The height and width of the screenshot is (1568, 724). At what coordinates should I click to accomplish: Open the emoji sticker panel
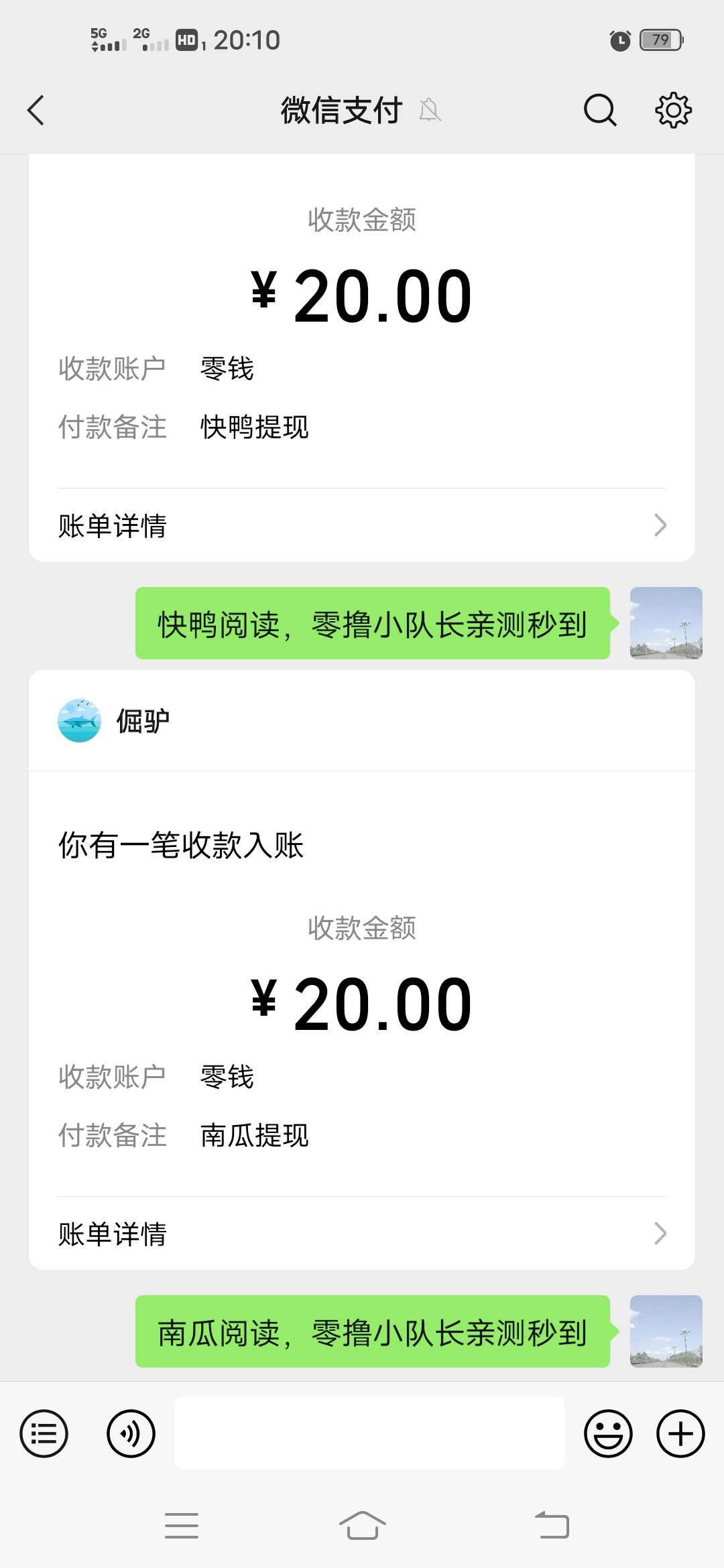coord(608,1433)
